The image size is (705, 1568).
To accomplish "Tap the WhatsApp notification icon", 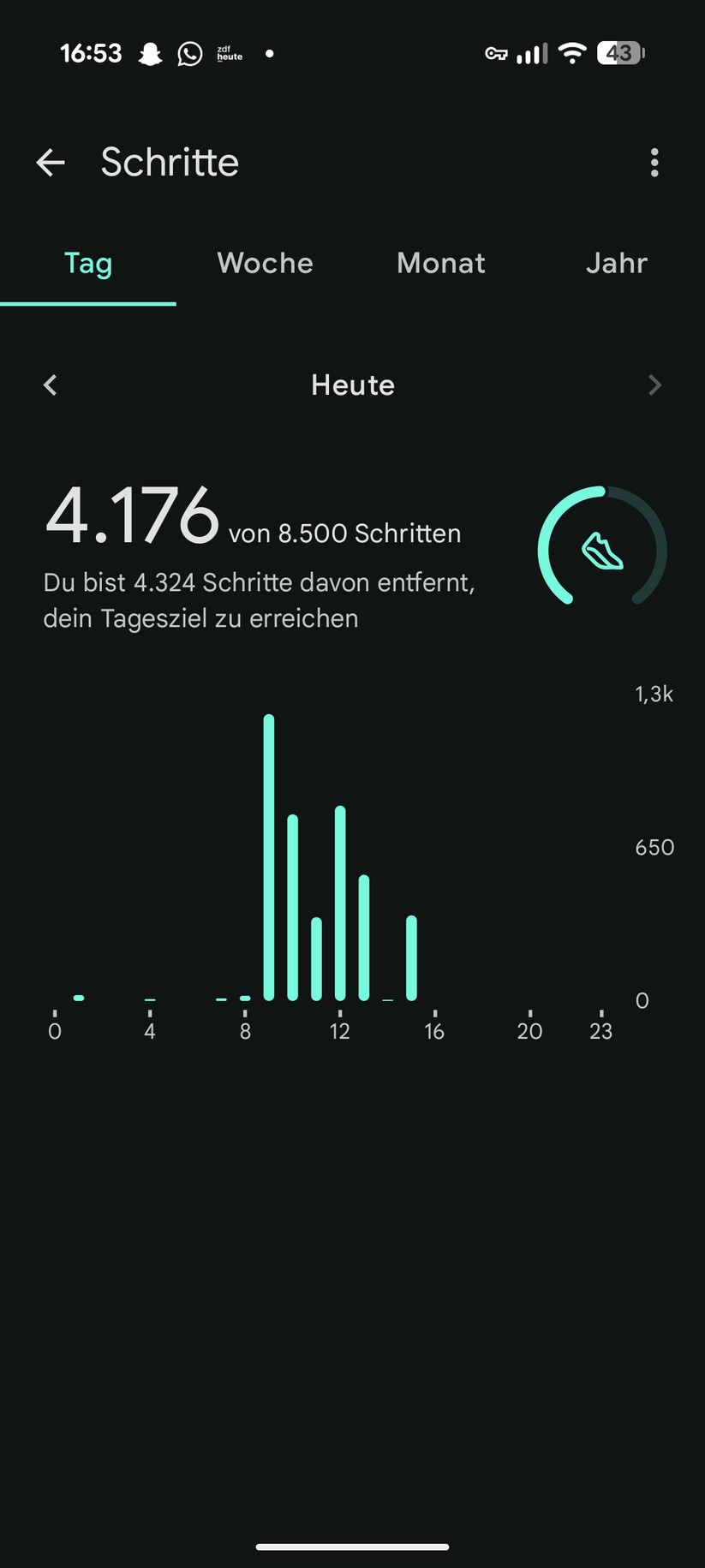I will [x=188, y=53].
